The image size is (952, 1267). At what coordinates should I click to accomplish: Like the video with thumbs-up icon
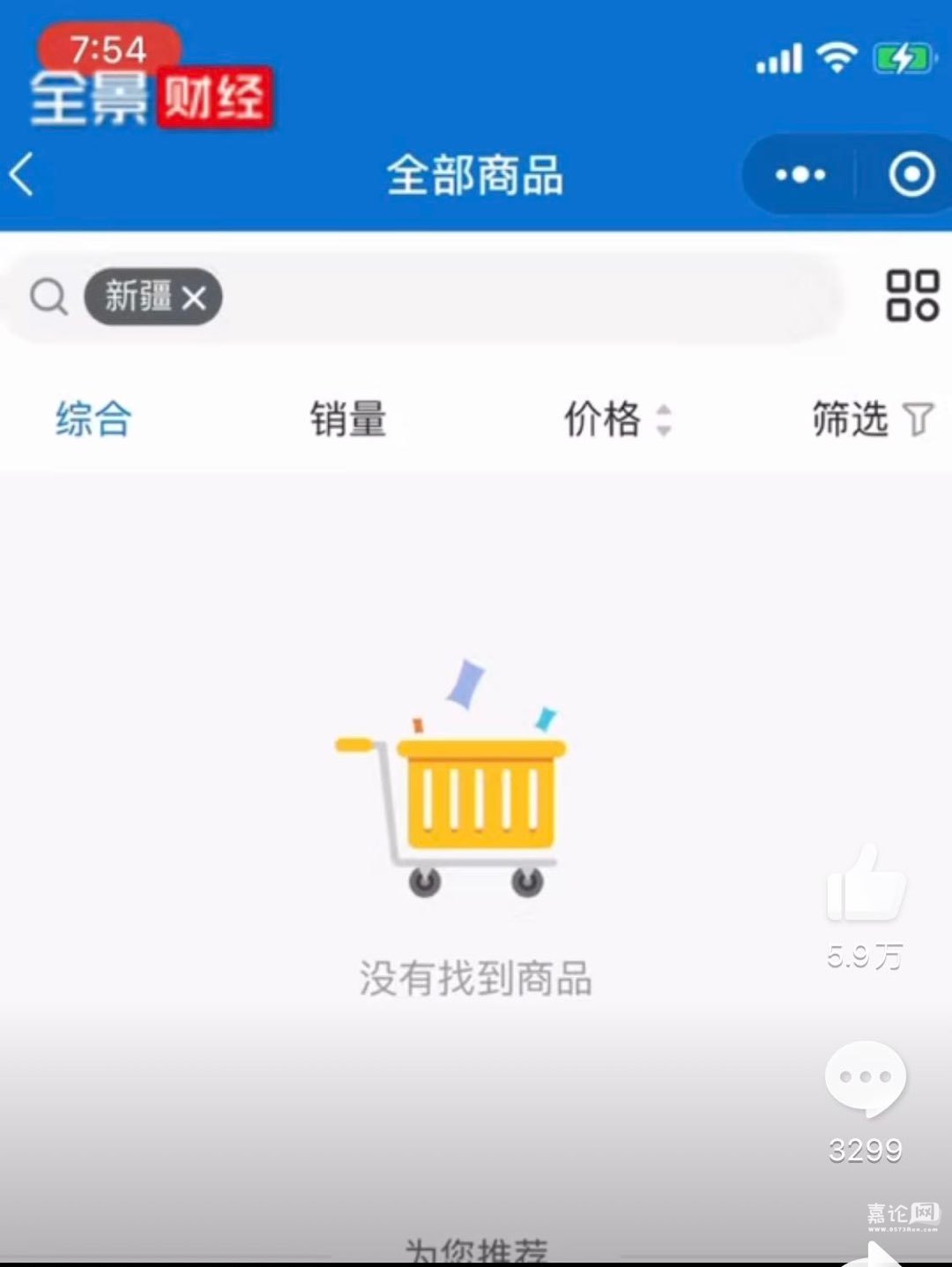click(865, 884)
